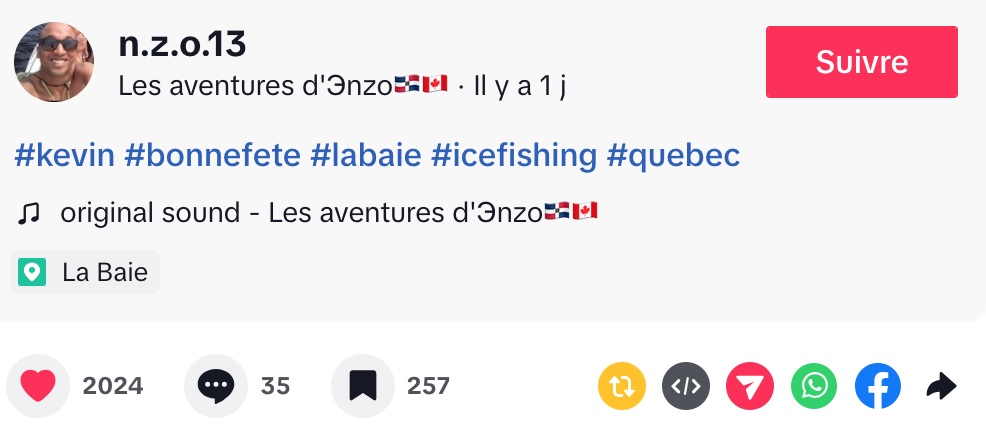Open the La Baie location chip
The image size is (986, 442).
85,272
